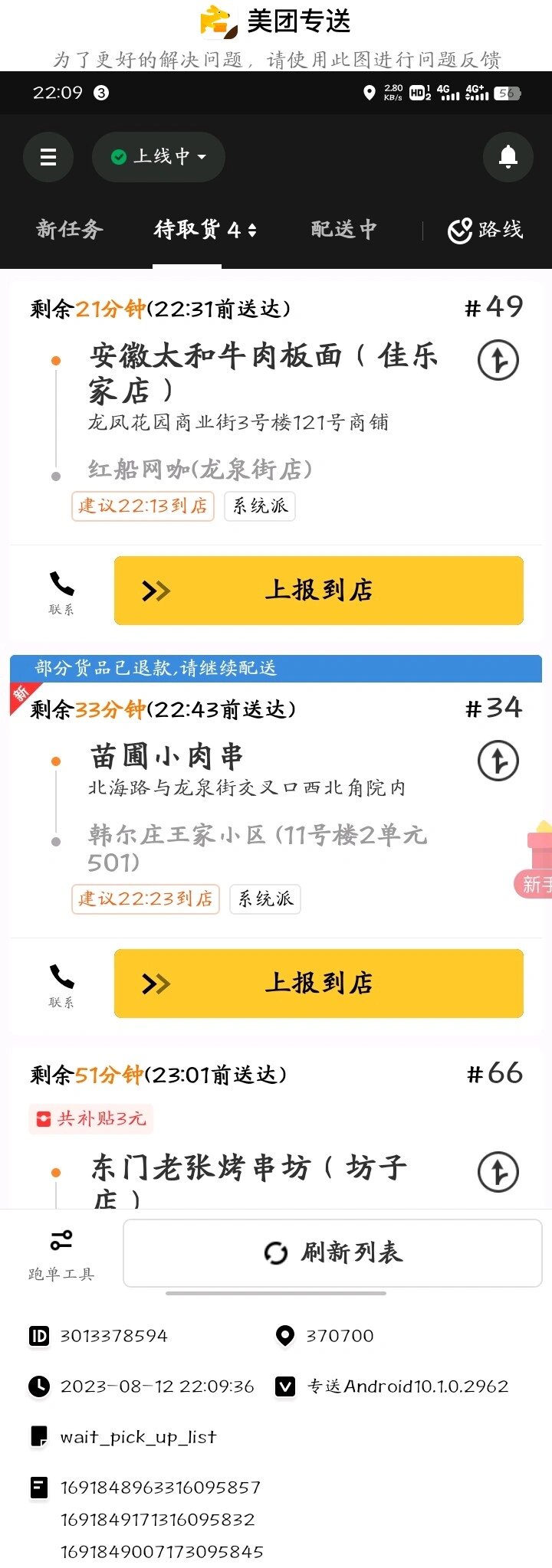Switch to the 配送中 tab
552x1568 pixels.
click(x=343, y=229)
